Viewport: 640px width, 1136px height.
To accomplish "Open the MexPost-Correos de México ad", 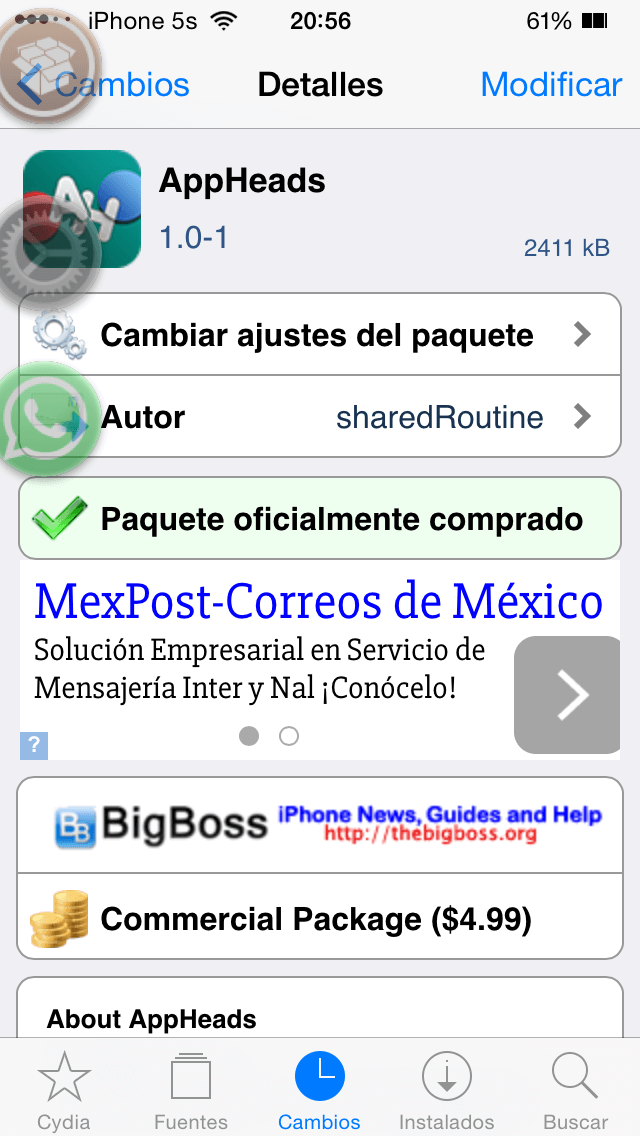I will (318, 602).
